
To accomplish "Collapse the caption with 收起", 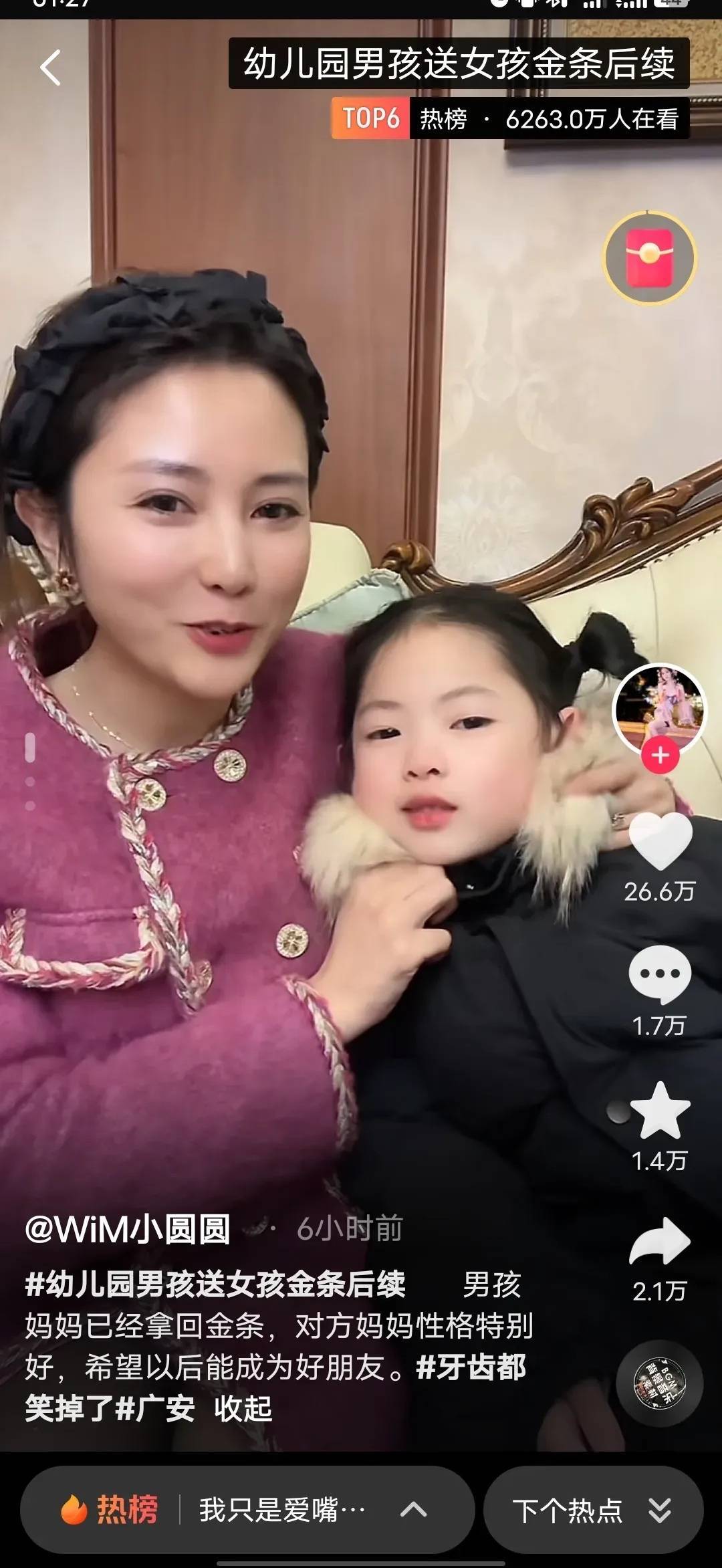I will click(x=243, y=1408).
